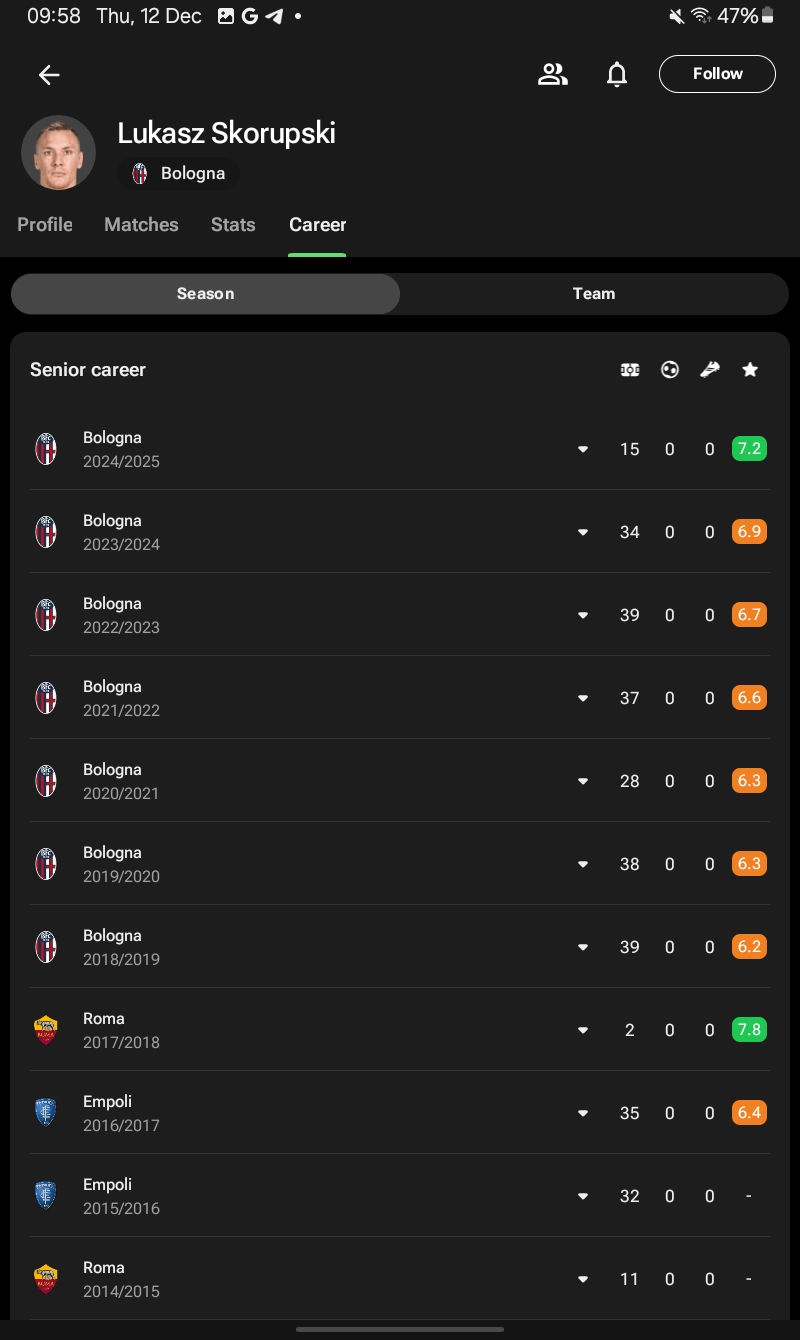
Task: Follow Lukasz Skorupski
Action: coord(717,74)
